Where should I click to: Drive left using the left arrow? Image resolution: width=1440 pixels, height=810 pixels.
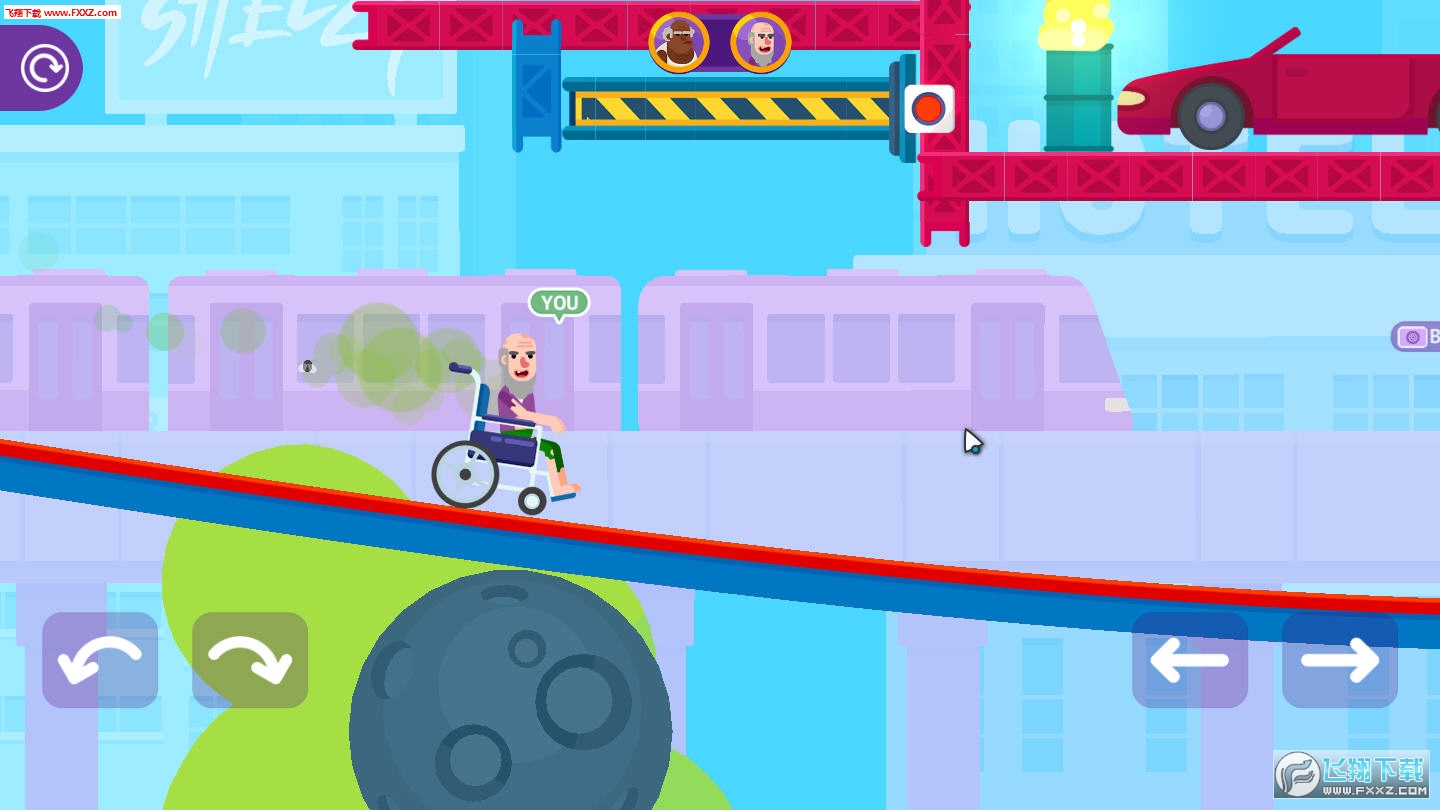click(1189, 660)
